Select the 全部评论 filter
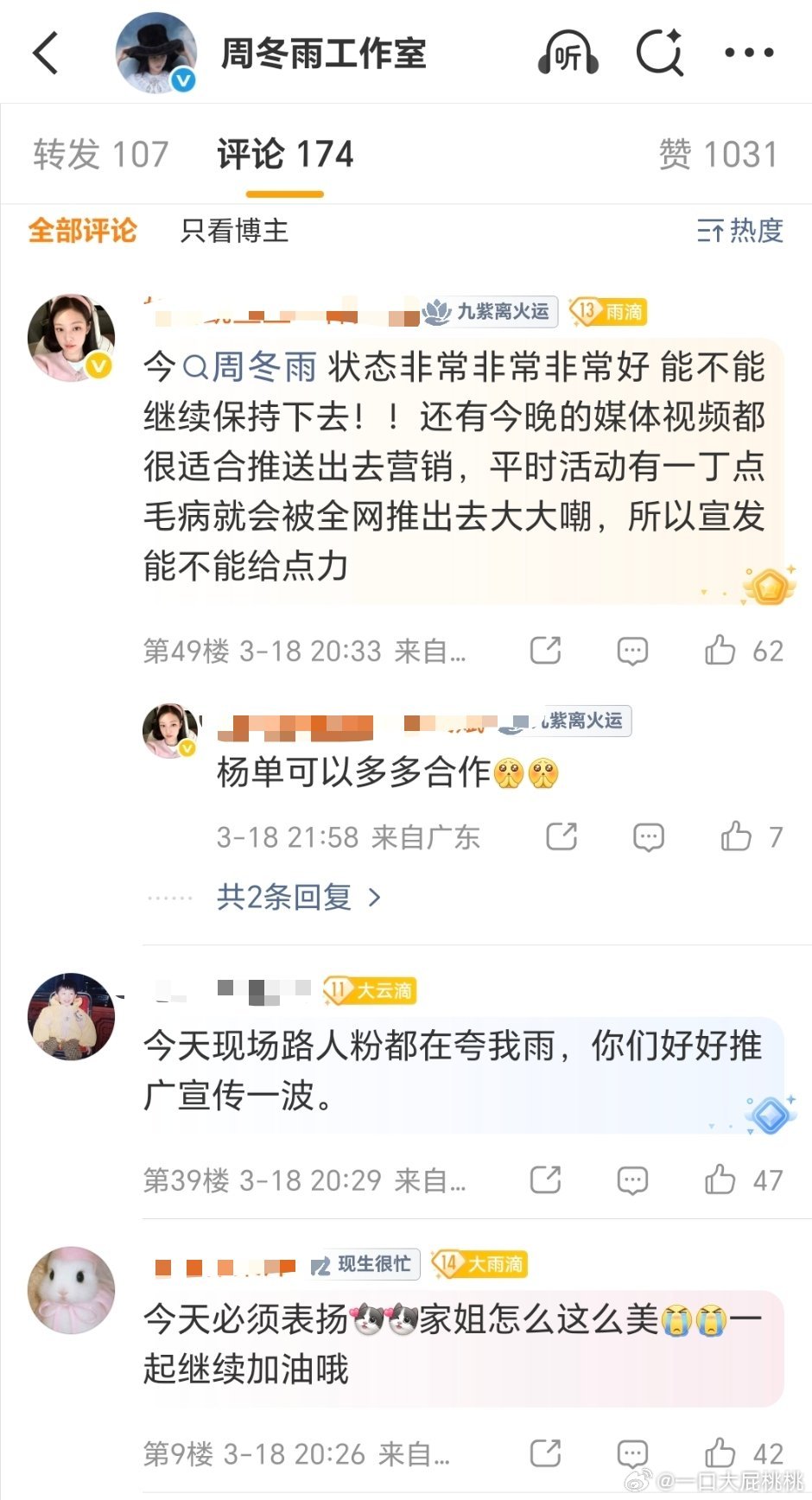The height and width of the screenshot is (1500, 812). click(80, 232)
